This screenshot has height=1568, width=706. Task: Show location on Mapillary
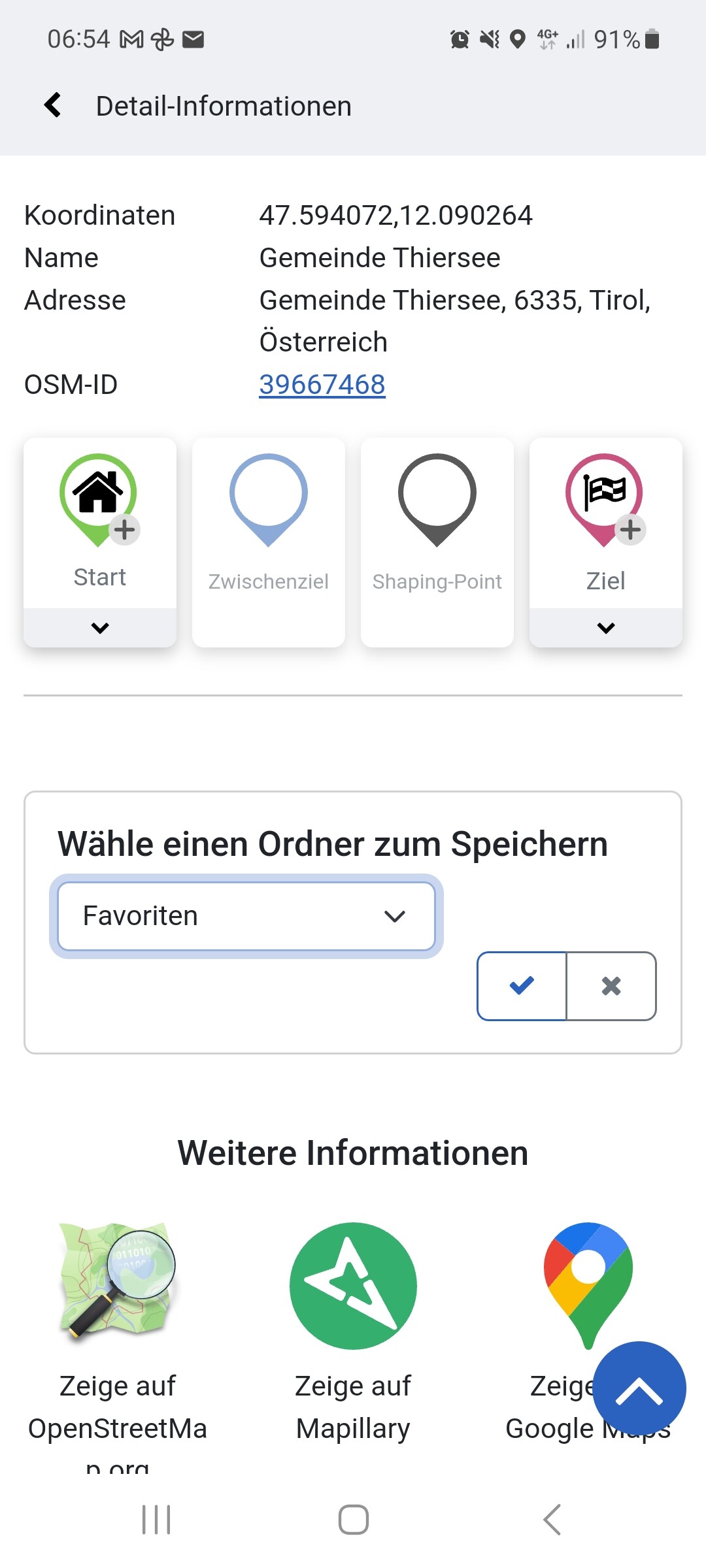click(x=353, y=1286)
